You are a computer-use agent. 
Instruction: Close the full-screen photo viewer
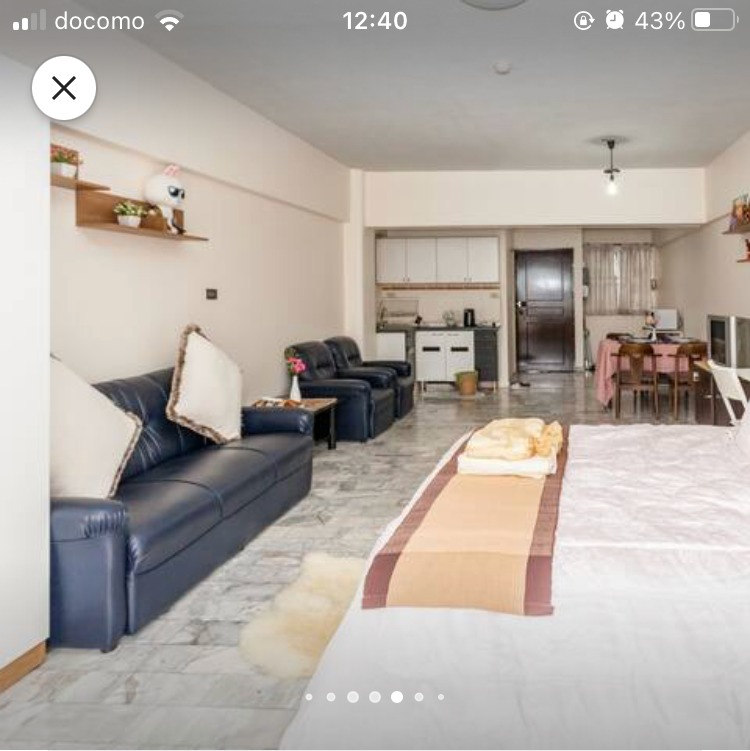(x=64, y=88)
